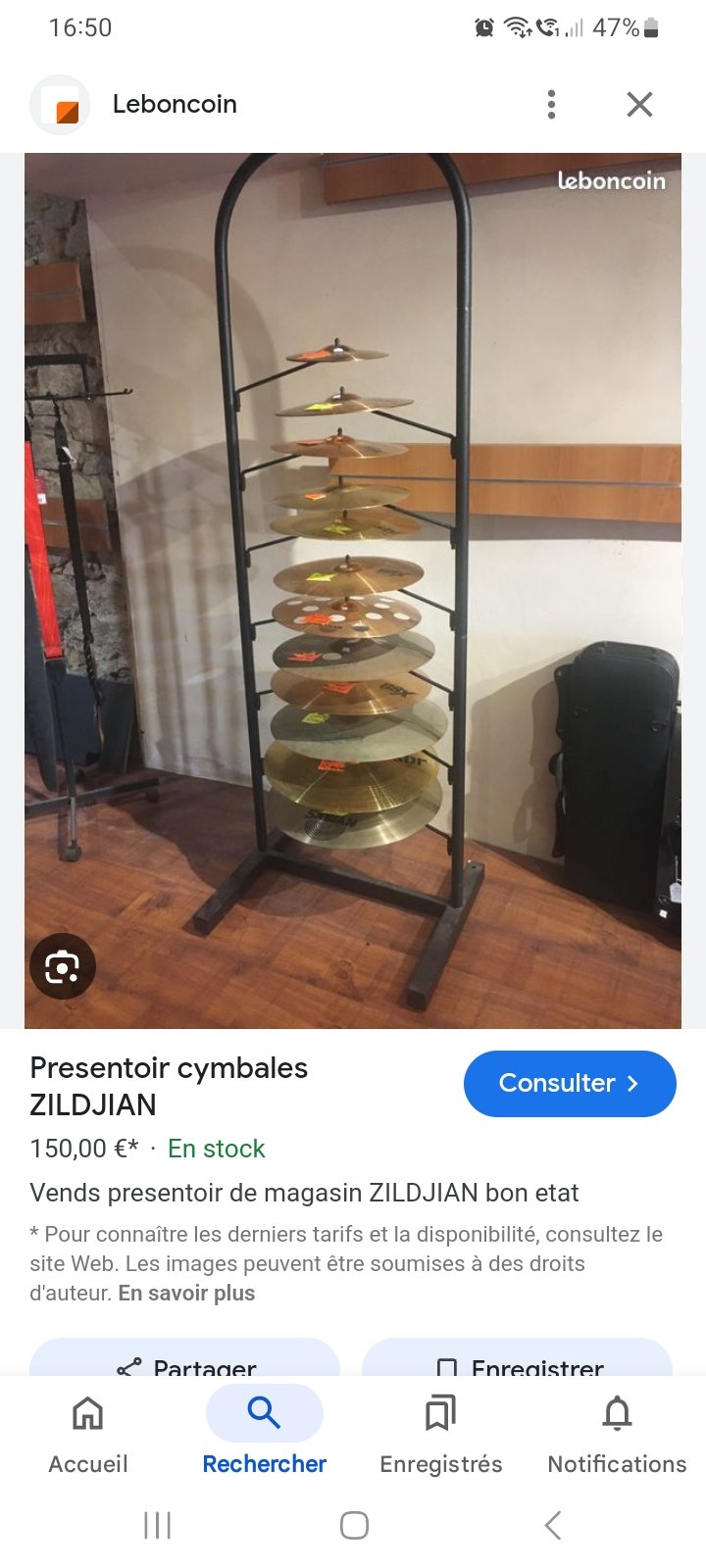Go back using system back button
The height and width of the screenshot is (1568, 706).
[553, 1525]
